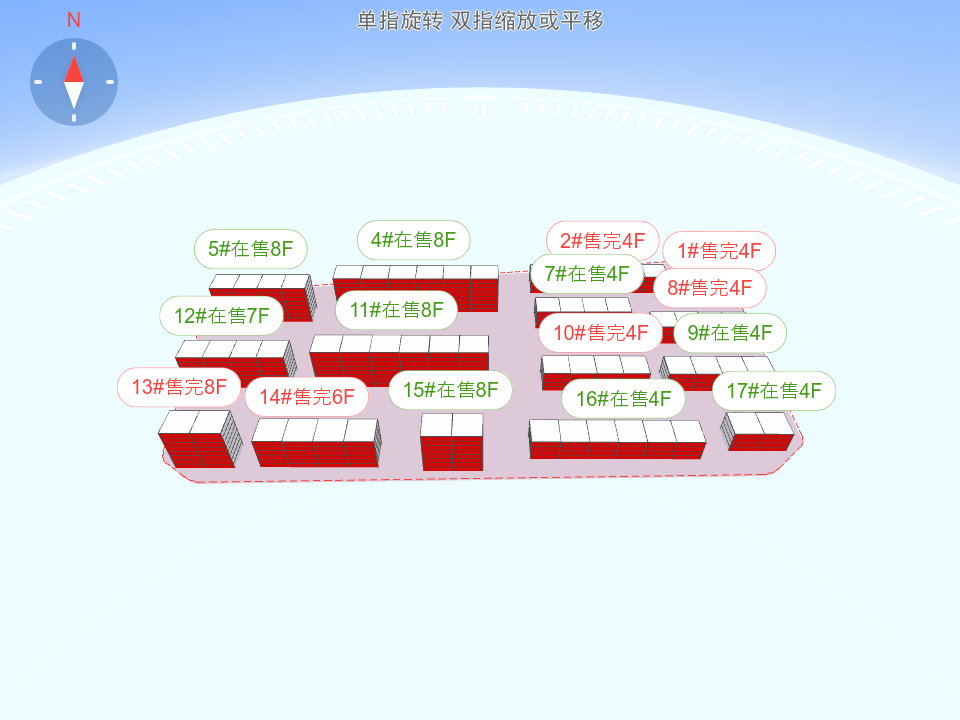Select the 1#售完4F building label
Image resolution: width=960 pixels, height=720 pixels.
tap(719, 251)
